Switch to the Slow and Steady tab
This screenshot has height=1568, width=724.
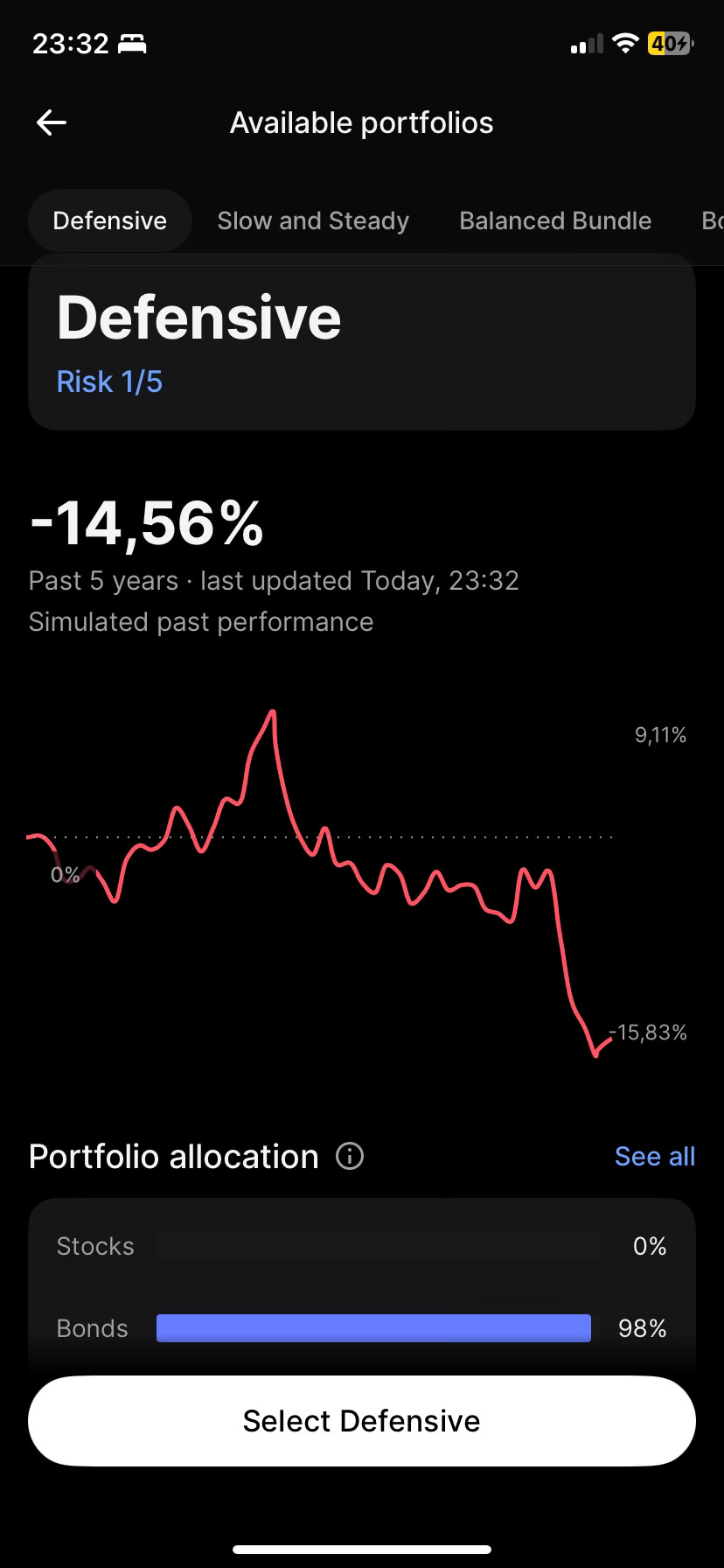pos(313,220)
